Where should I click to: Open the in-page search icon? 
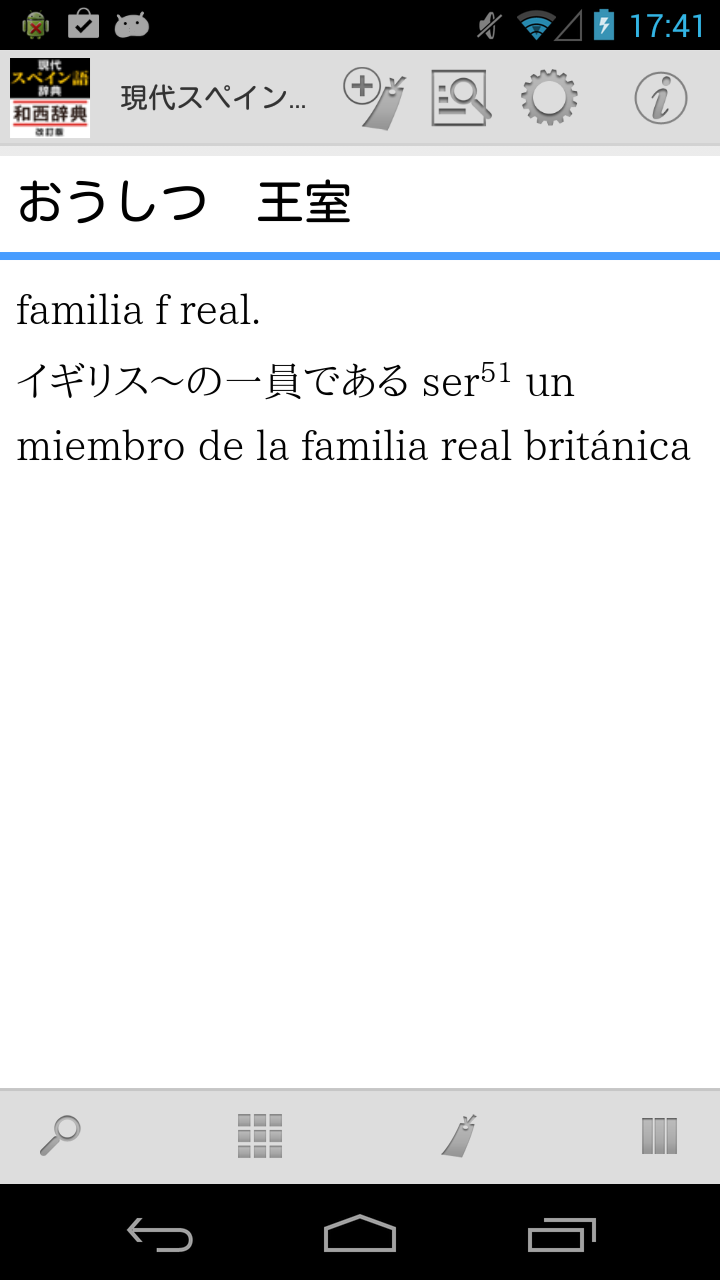pyautogui.click(x=460, y=98)
